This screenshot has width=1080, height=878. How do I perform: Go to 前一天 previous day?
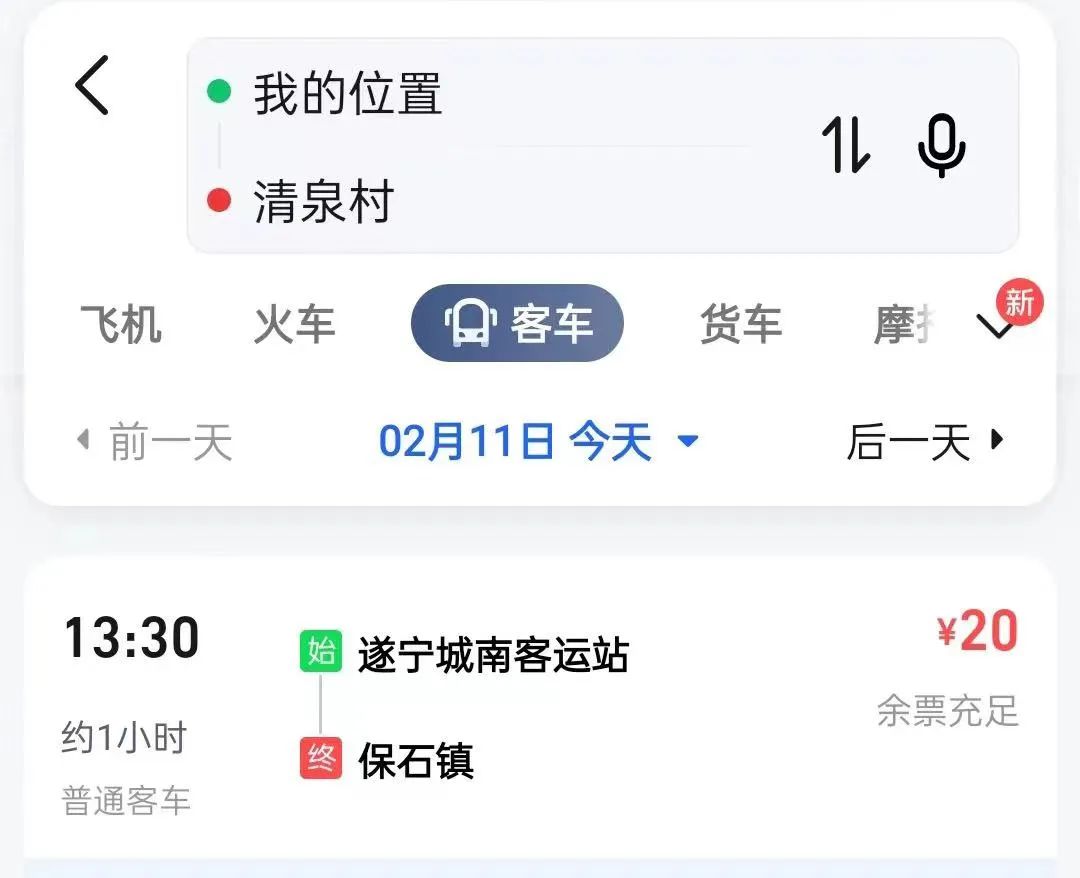point(155,441)
